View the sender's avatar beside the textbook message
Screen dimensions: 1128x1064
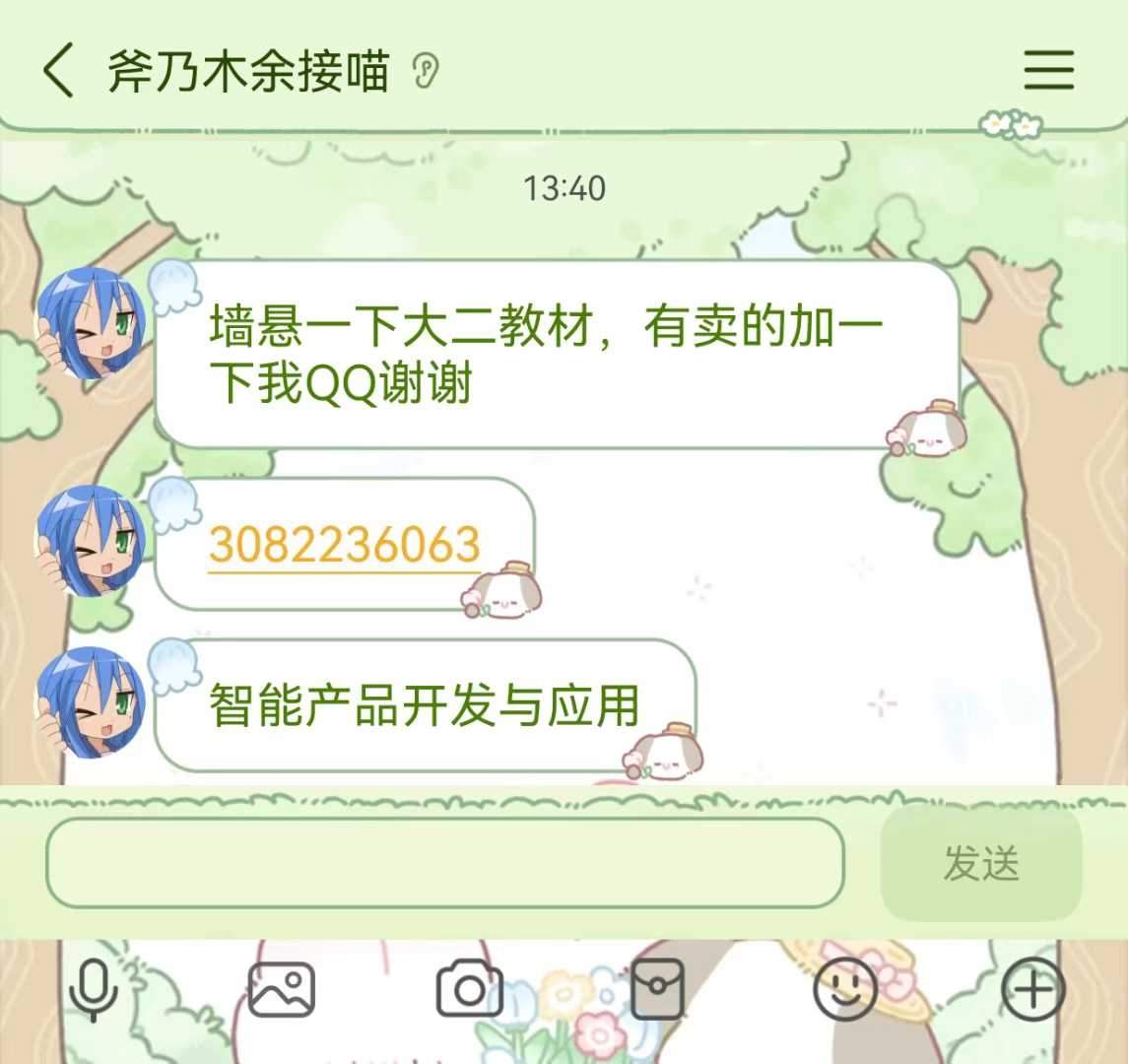coord(91,321)
